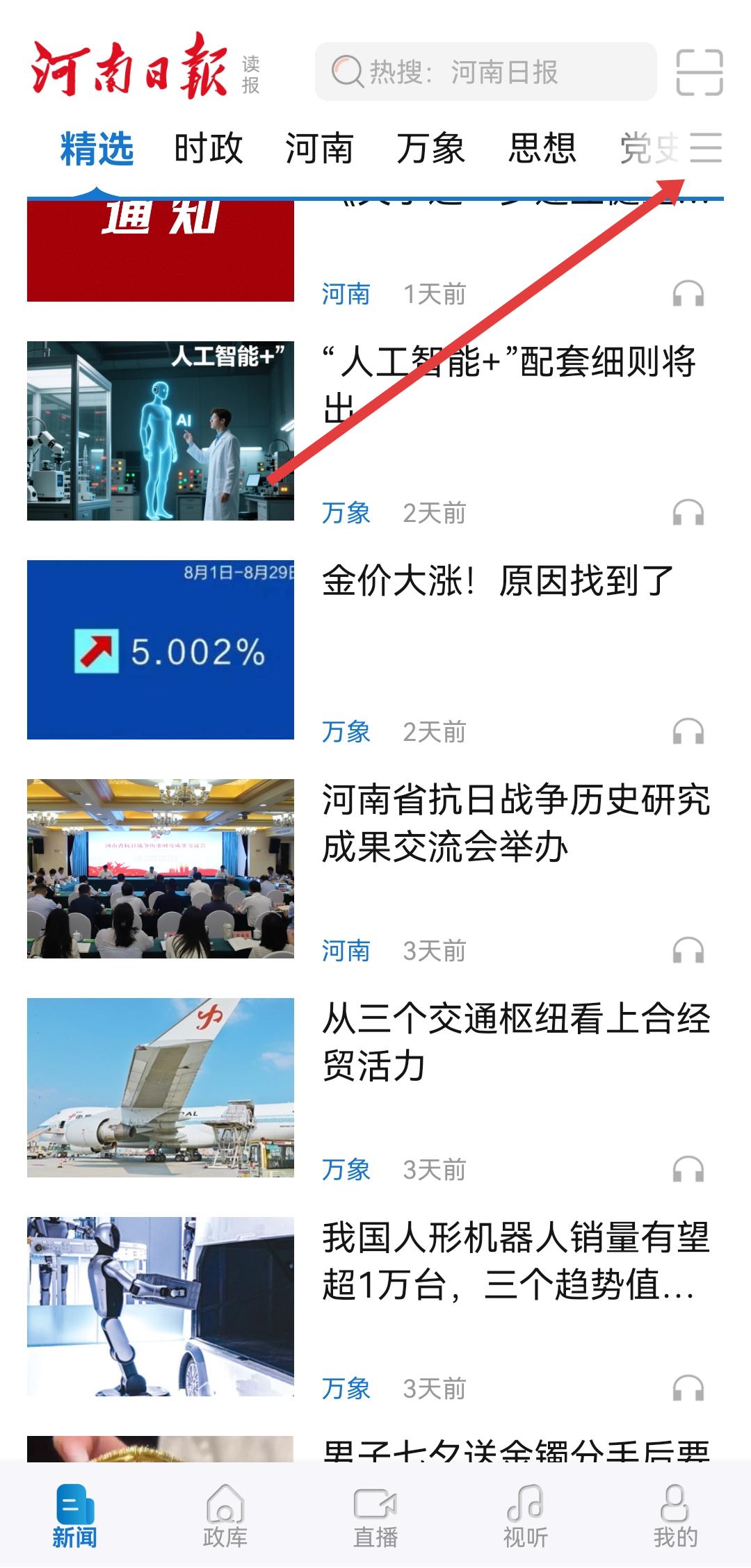Play audio for 人工智能+ article

[x=688, y=513]
